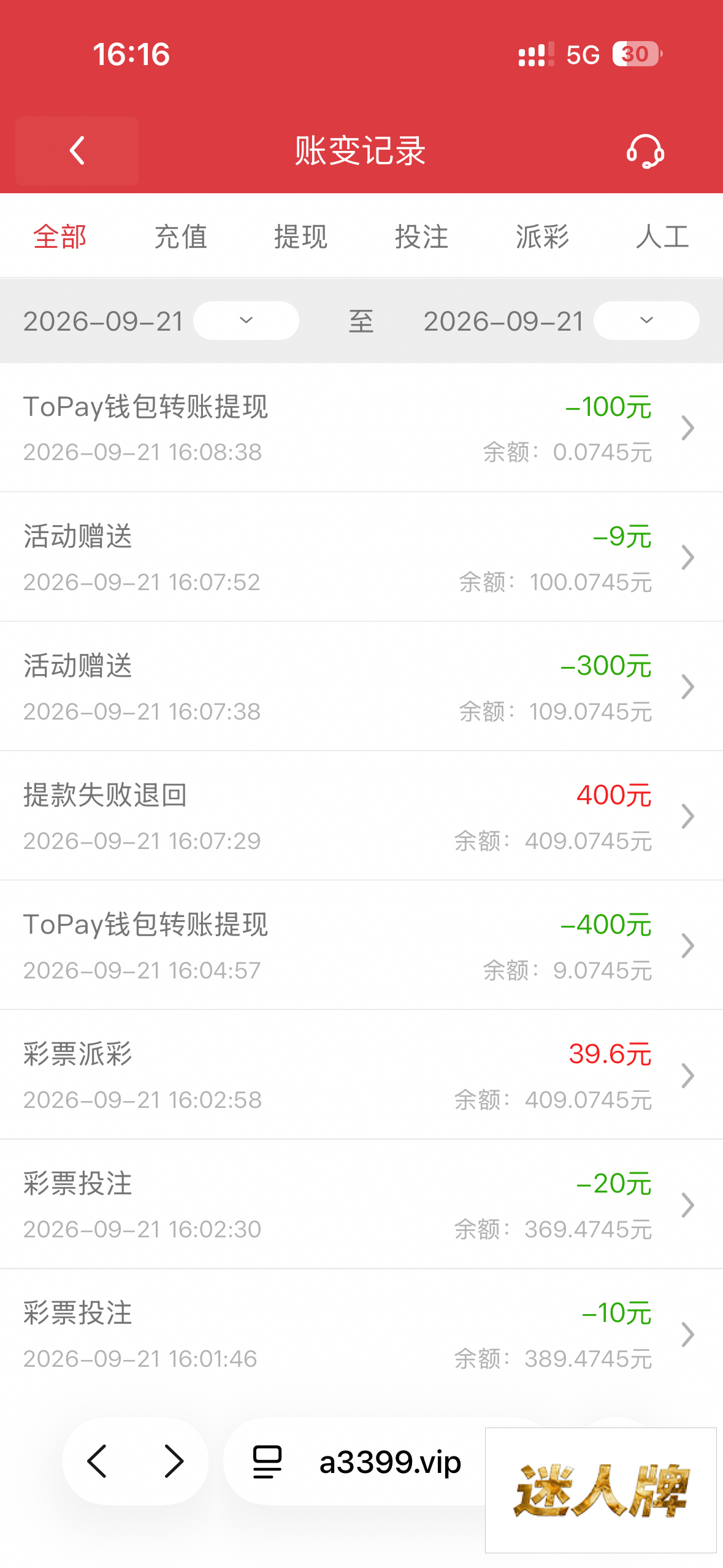Open the start date dropdown
The width and height of the screenshot is (723, 1568).
[246, 320]
